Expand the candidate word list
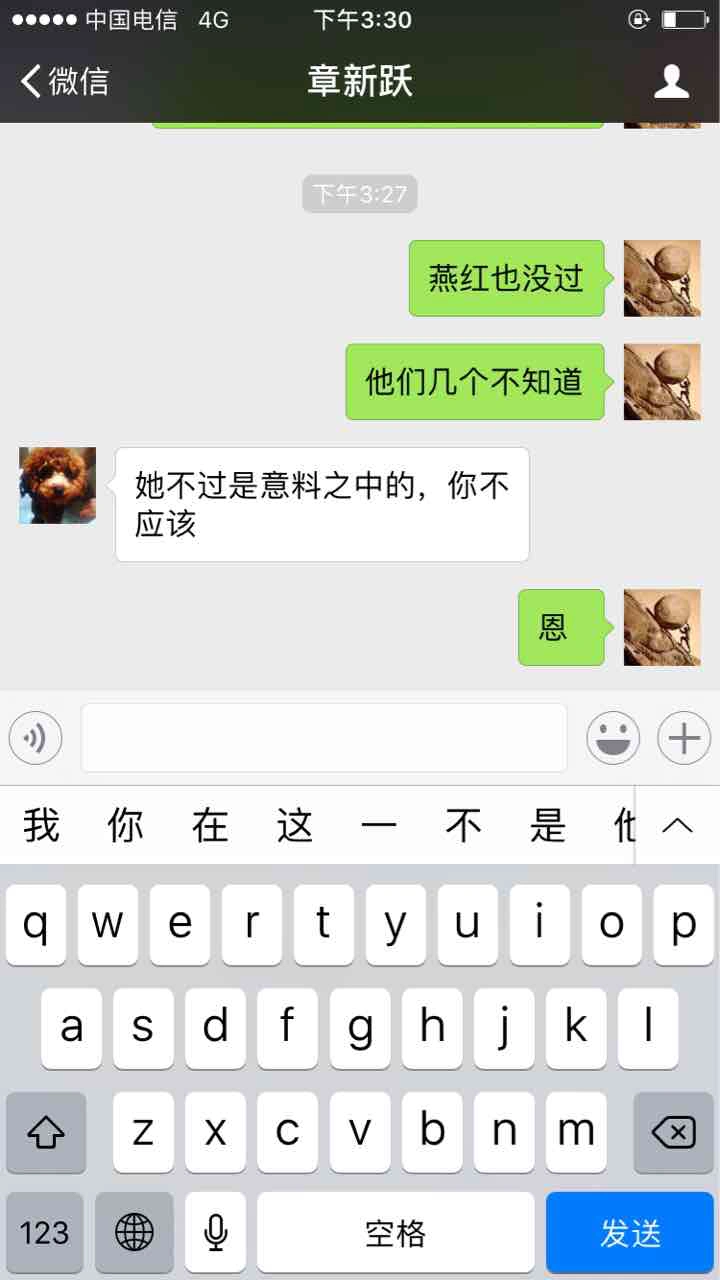 pos(678,826)
